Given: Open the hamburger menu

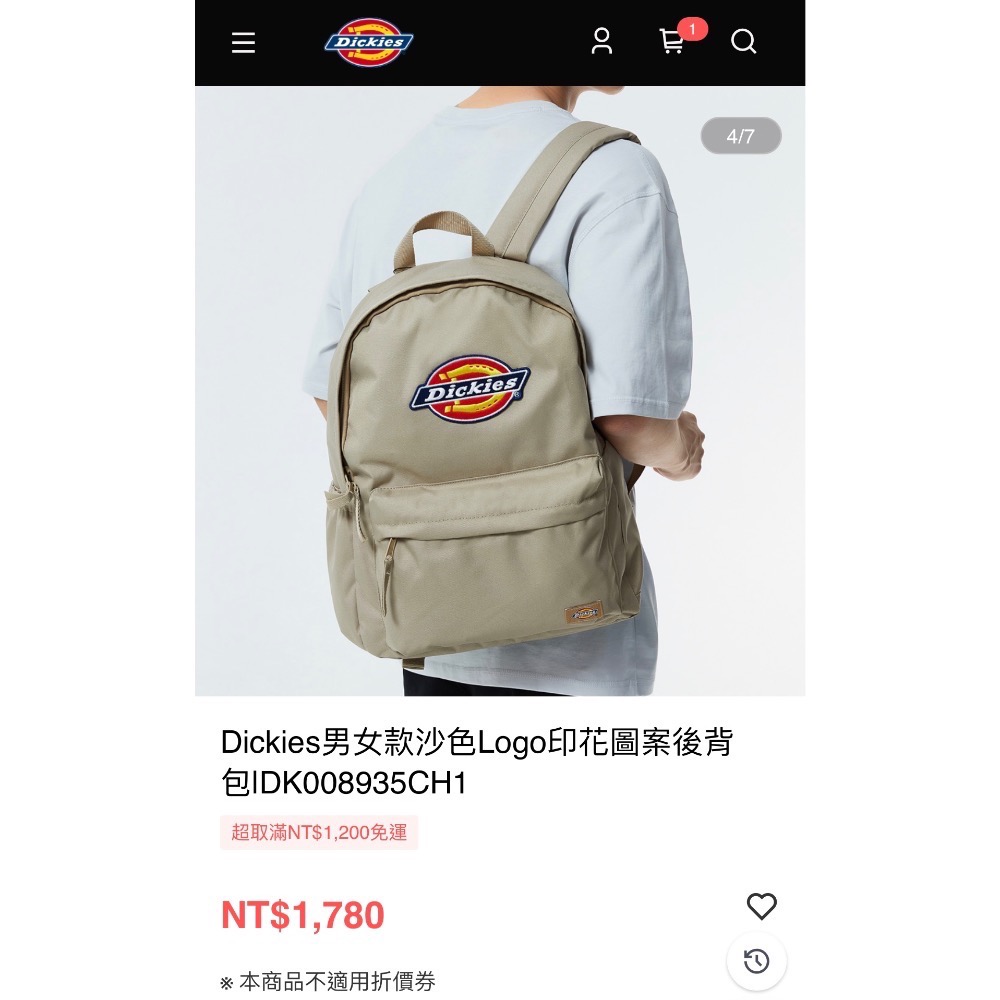Looking at the screenshot, I should [243, 43].
